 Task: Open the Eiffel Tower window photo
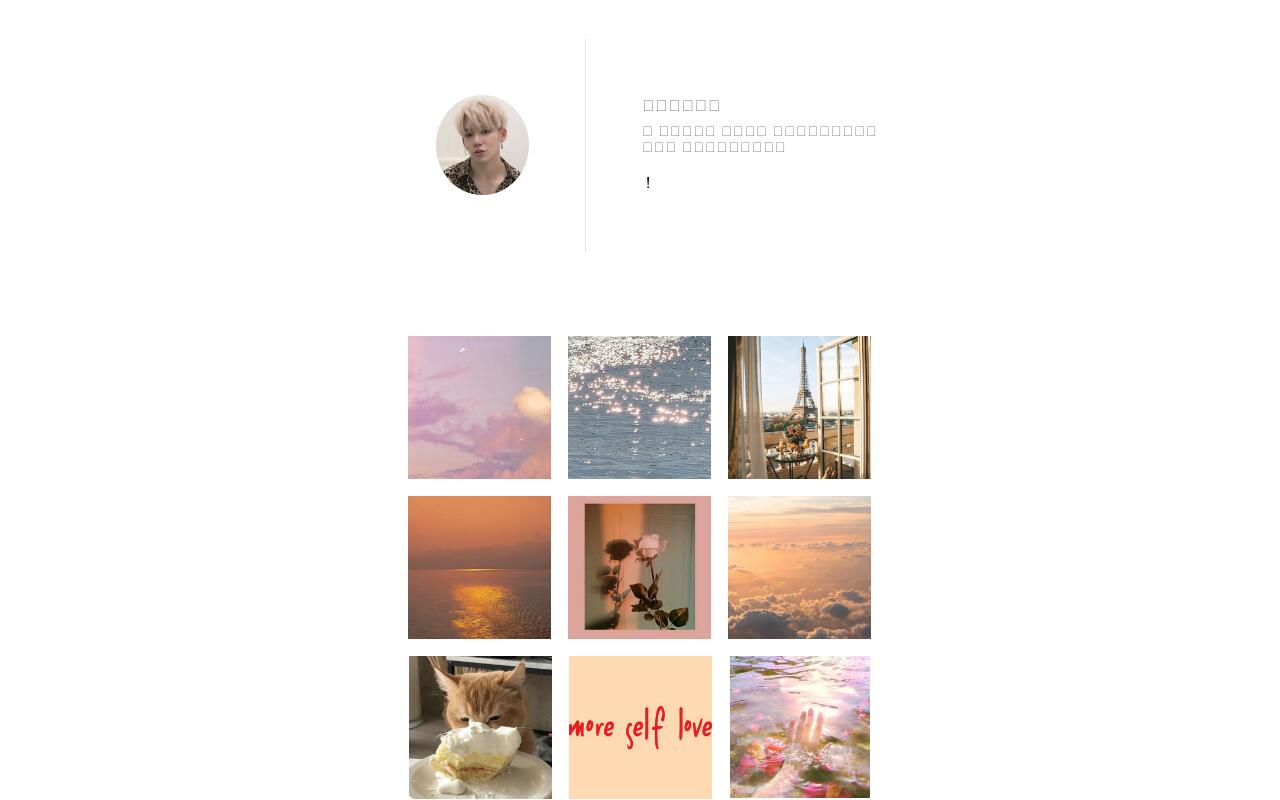pos(799,407)
